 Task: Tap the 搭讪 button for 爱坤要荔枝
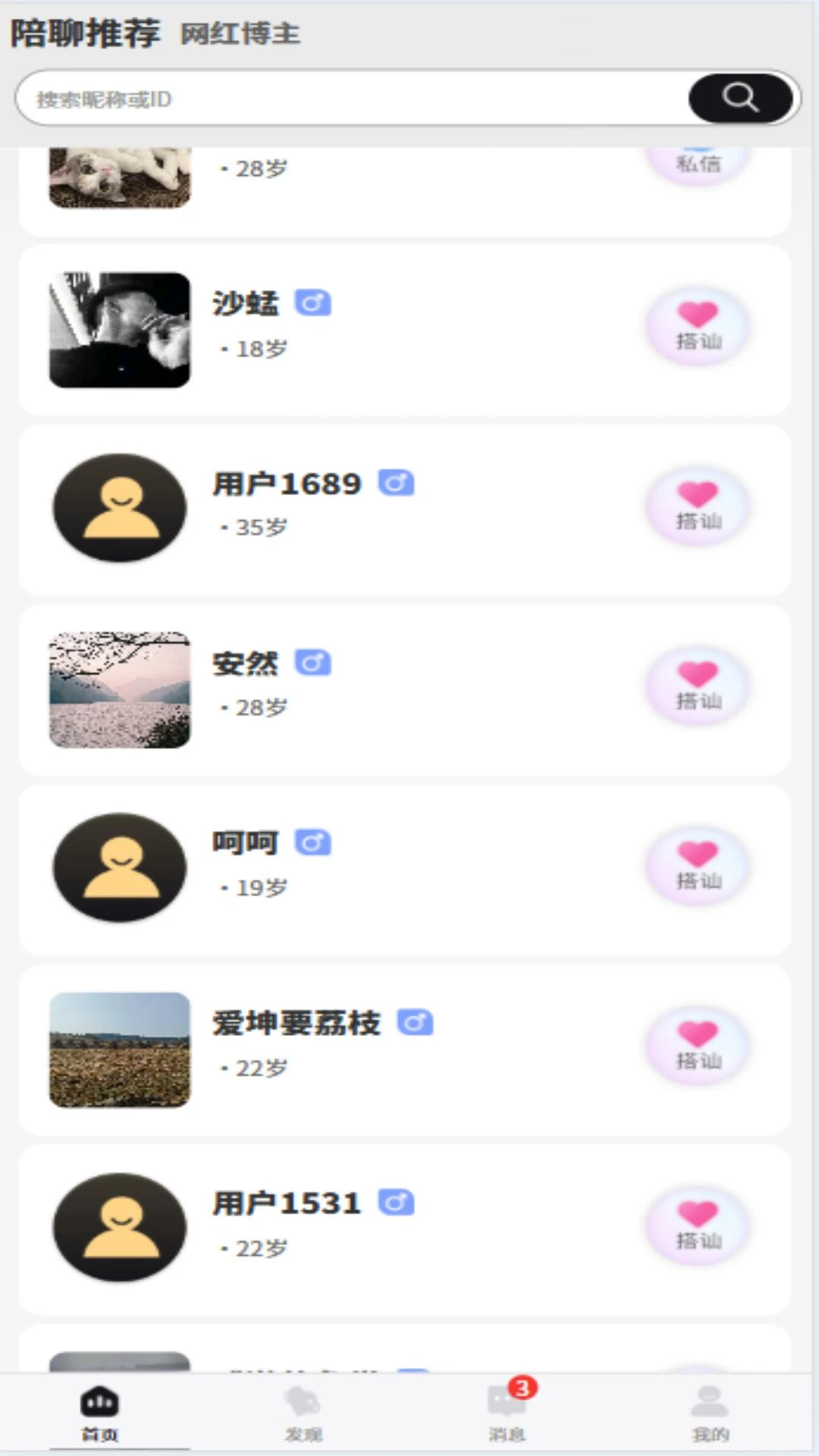click(698, 1046)
